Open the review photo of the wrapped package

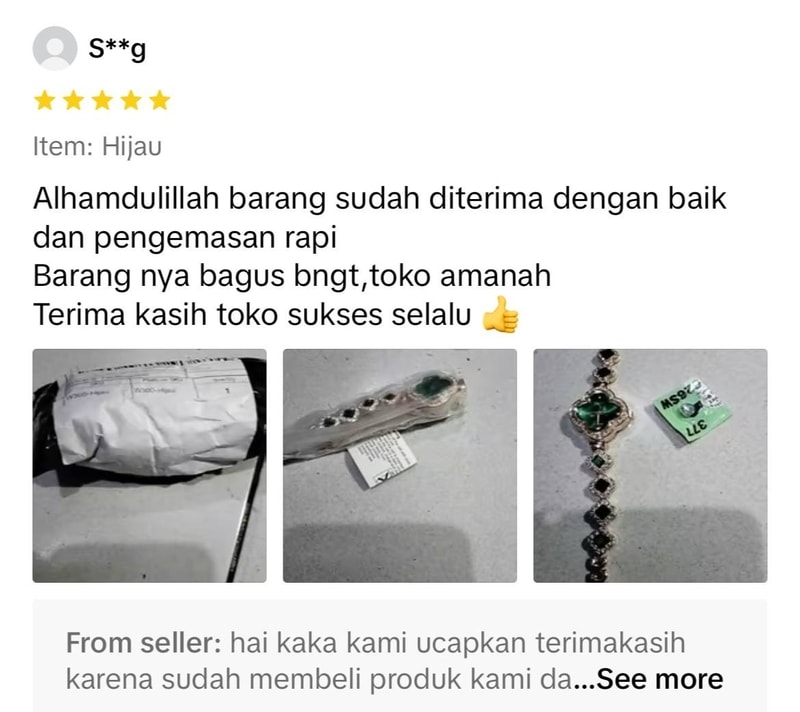pos(150,465)
